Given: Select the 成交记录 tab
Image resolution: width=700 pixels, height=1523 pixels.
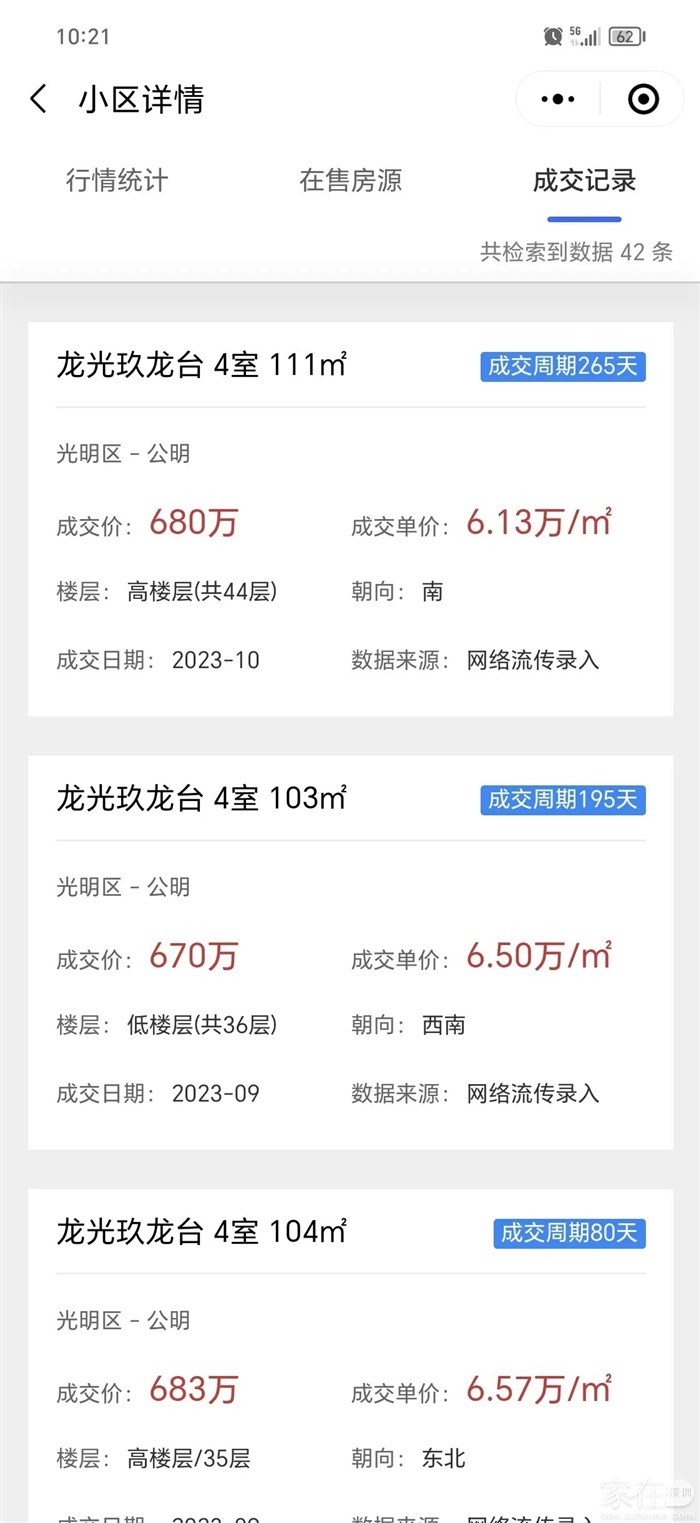Looking at the screenshot, I should click(584, 181).
